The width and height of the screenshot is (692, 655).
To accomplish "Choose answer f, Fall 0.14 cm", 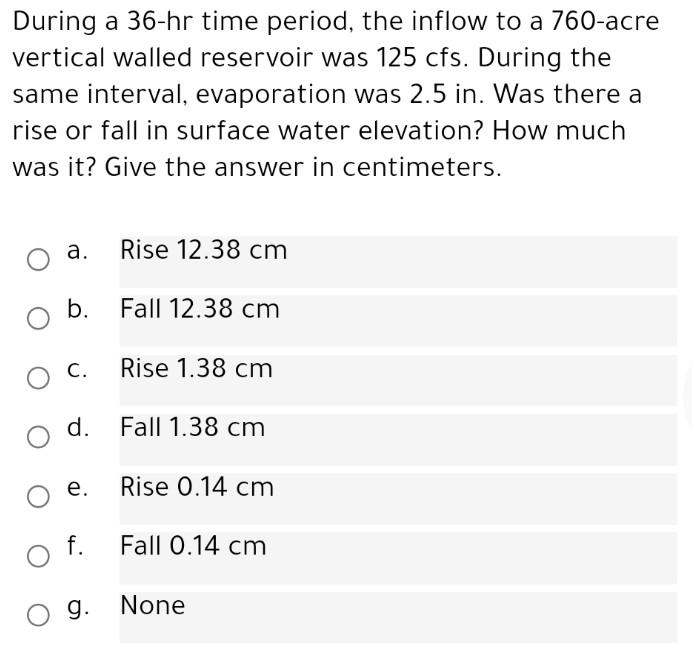I will pyautogui.click(x=38, y=556).
